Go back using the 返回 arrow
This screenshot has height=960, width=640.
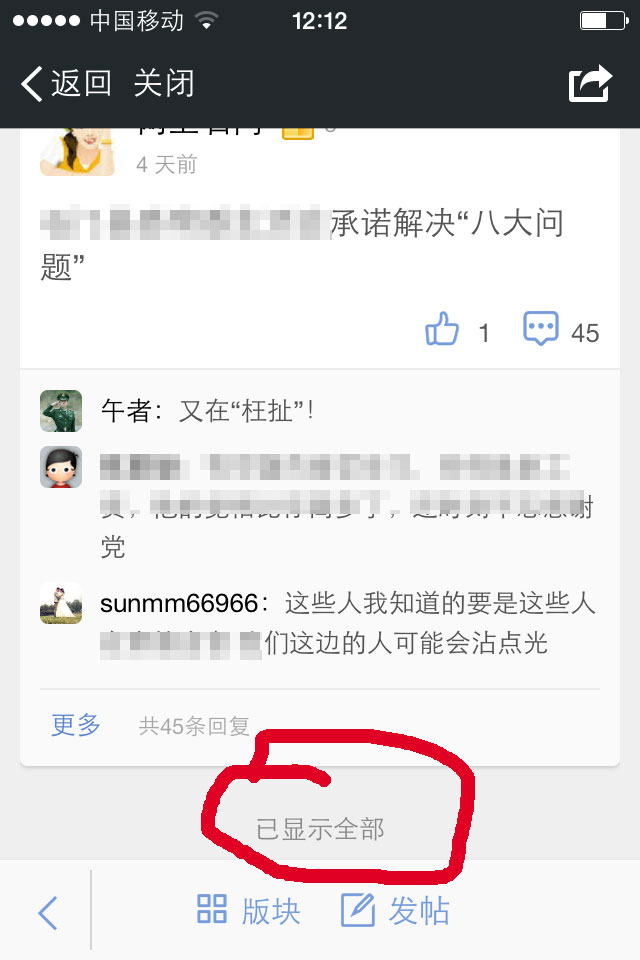coord(66,84)
